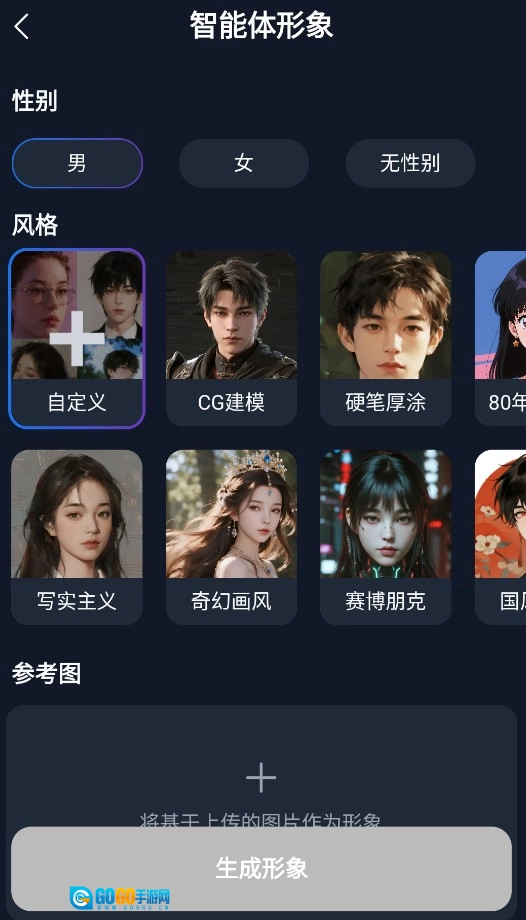Upload a reference image with the plus

coord(261,778)
